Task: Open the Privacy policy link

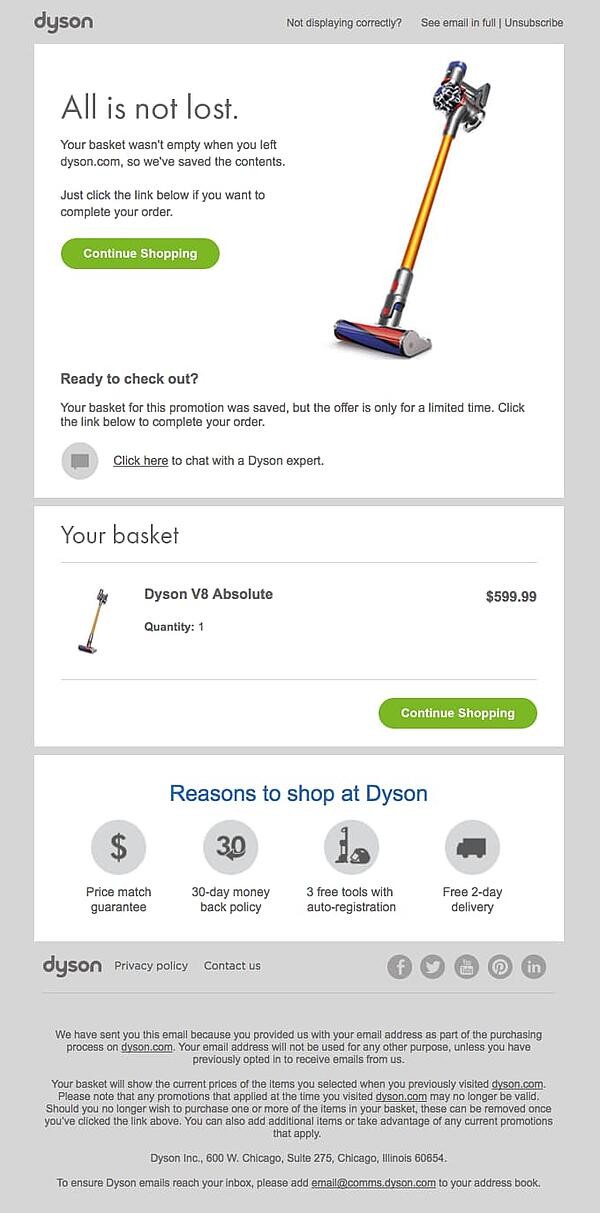Action: [151, 966]
